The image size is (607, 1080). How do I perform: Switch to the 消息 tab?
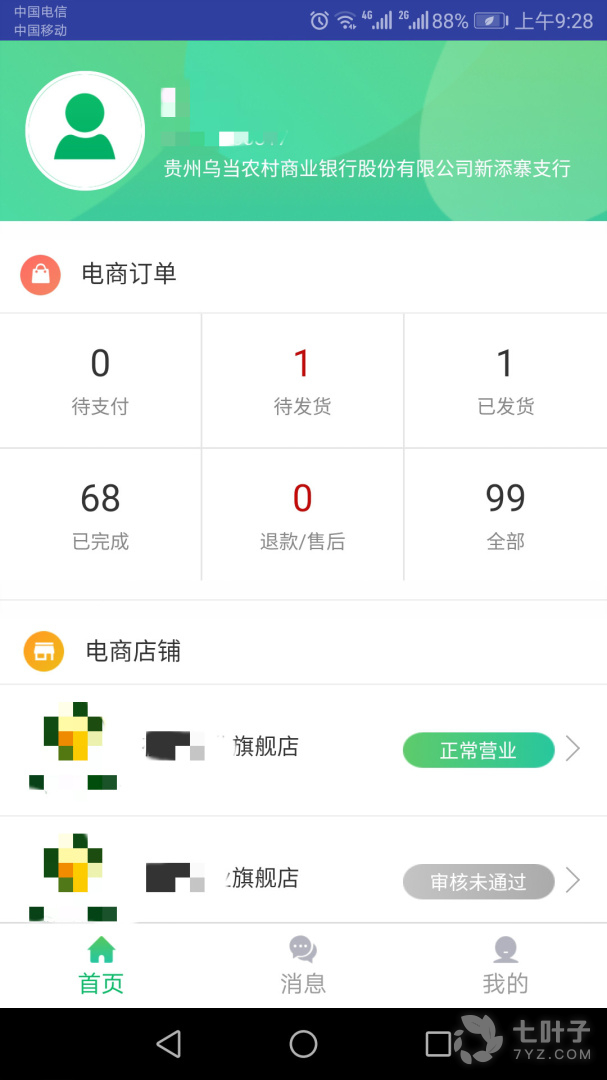click(x=303, y=965)
